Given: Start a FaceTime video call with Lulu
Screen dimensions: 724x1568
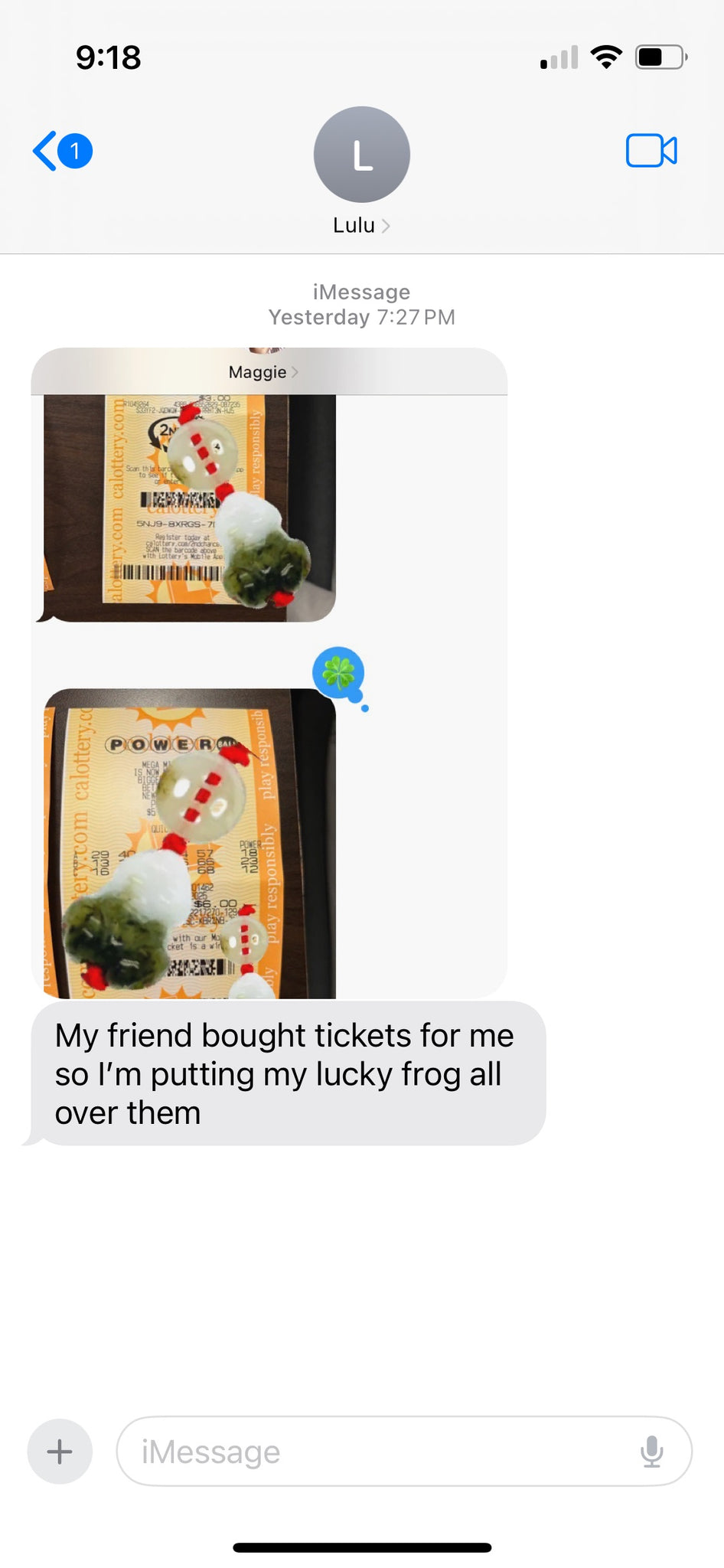Looking at the screenshot, I should tap(651, 151).
